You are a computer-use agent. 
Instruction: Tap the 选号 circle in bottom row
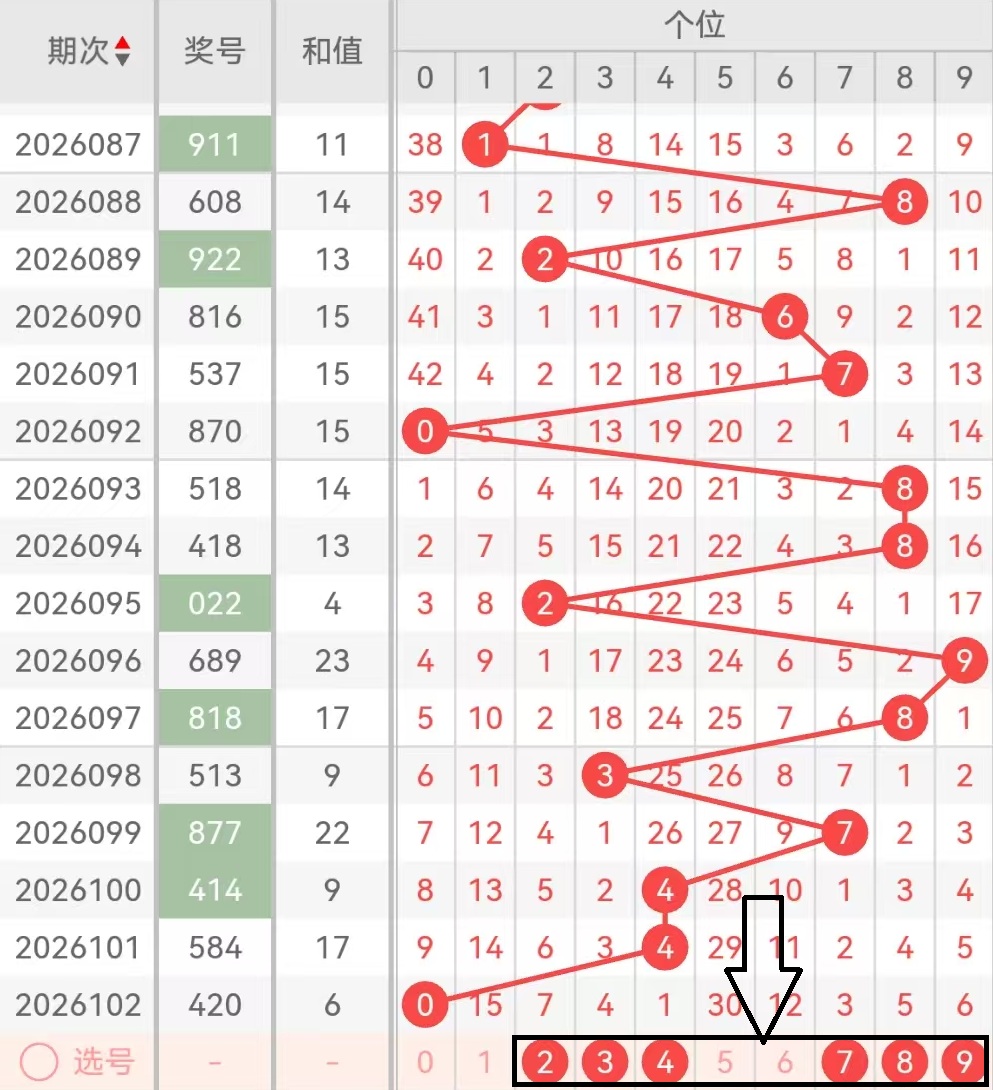pyautogui.click(x=39, y=1061)
